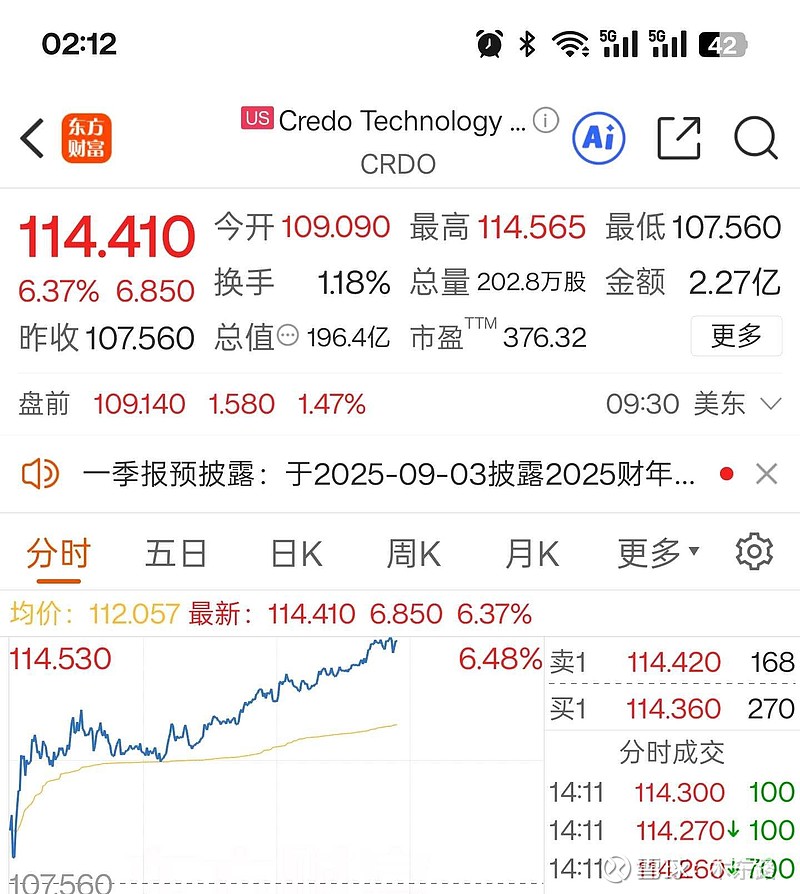This screenshot has height=894, width=800.
Task: View the 月K chart tab
Action: point(532,553)
